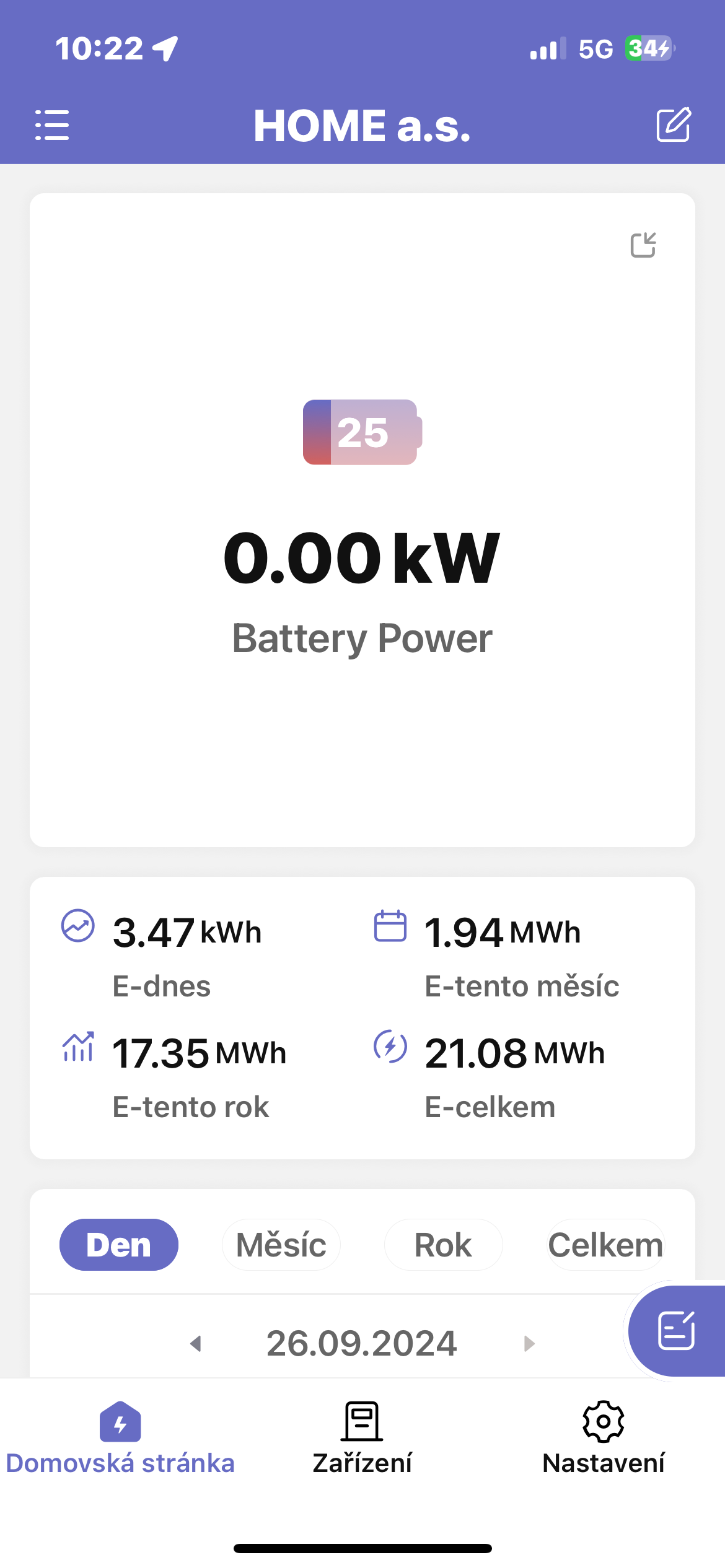Open the collapse icon on the Battery Power card
The height and width of the screenshot is (1568, 725).
[x=643, y=245]
